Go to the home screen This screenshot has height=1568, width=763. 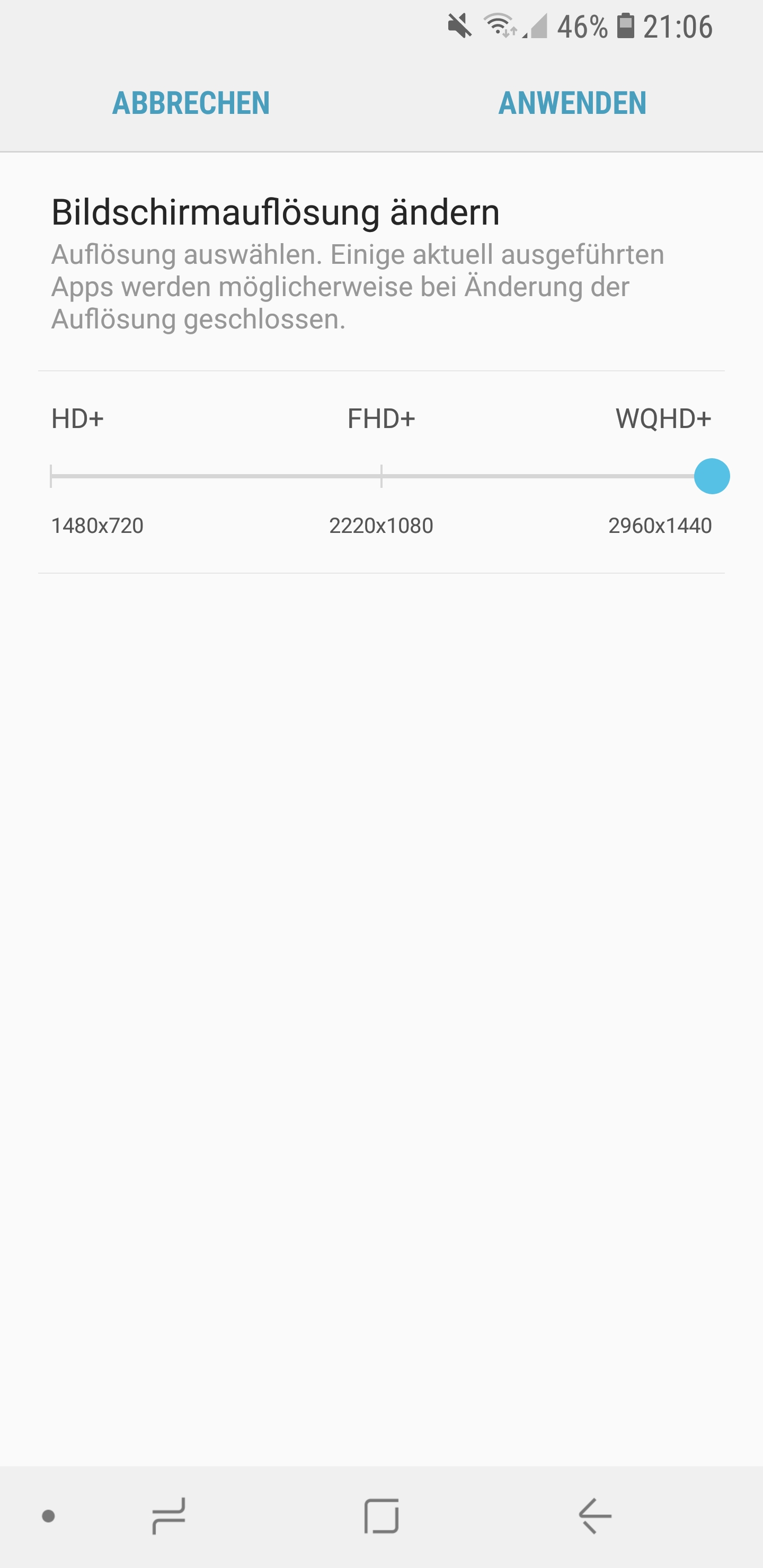[x=381, y=1516]
